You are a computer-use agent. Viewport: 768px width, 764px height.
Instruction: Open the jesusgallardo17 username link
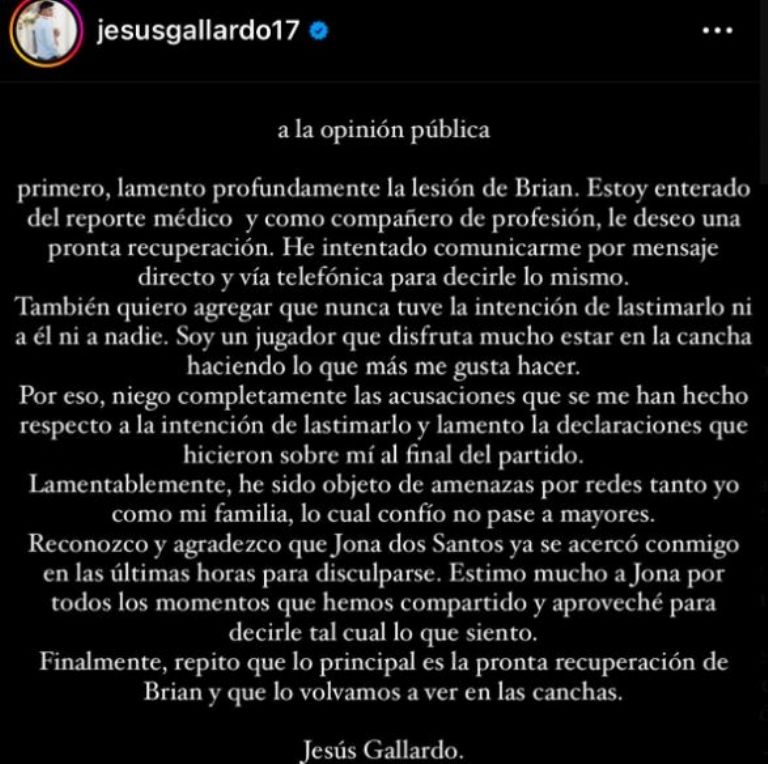click(x=198, y=31)
